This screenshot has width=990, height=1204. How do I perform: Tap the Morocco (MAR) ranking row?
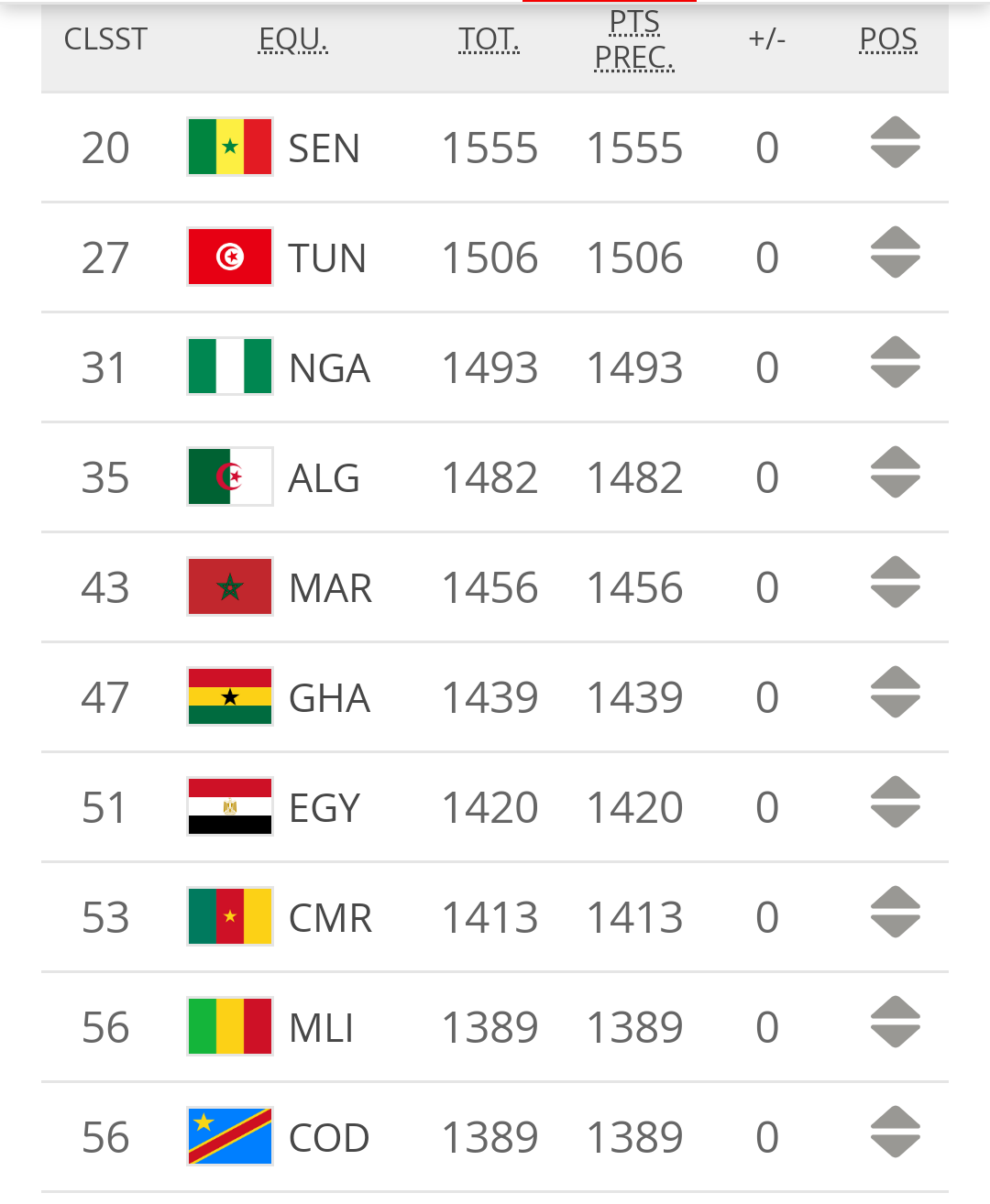point(330,588)
